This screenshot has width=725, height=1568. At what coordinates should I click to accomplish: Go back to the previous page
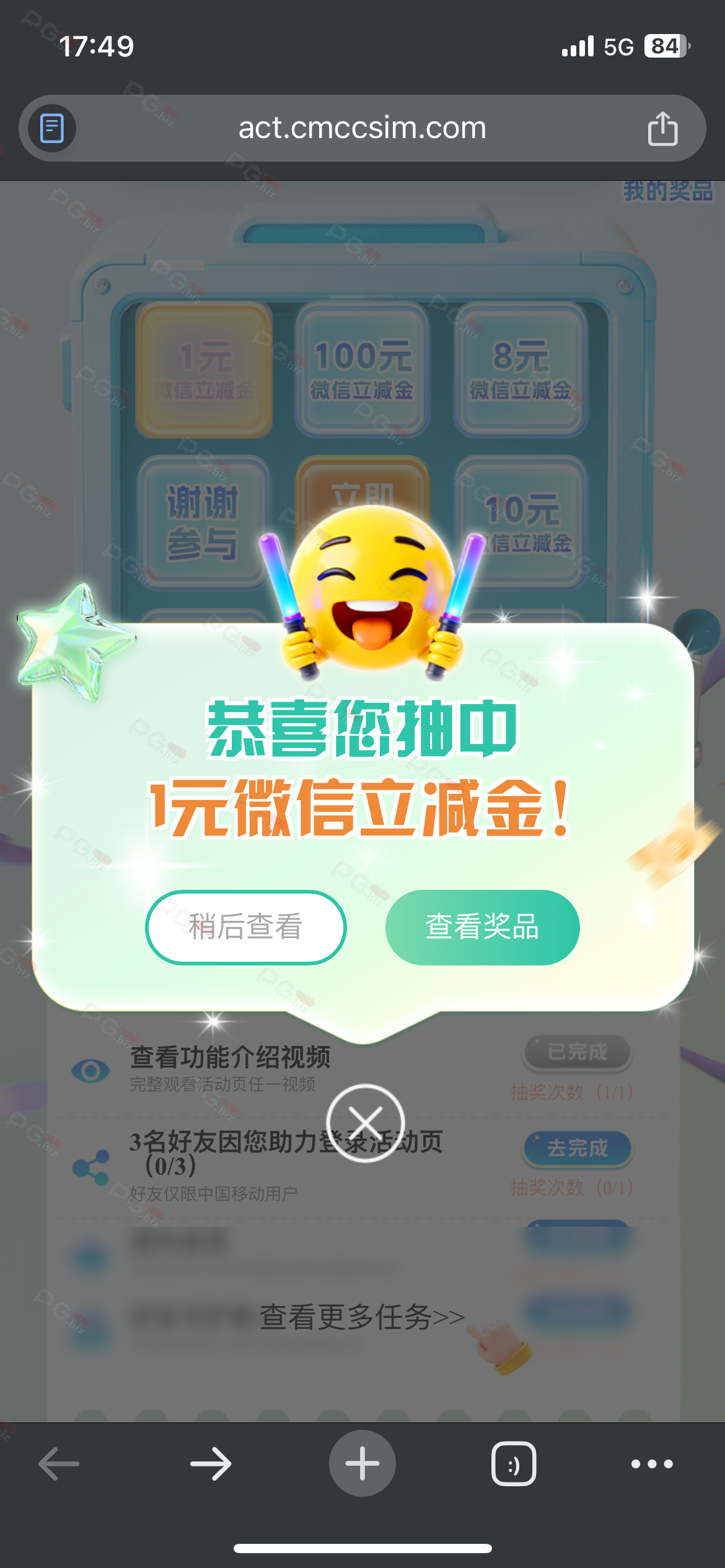click(59, 1464)
